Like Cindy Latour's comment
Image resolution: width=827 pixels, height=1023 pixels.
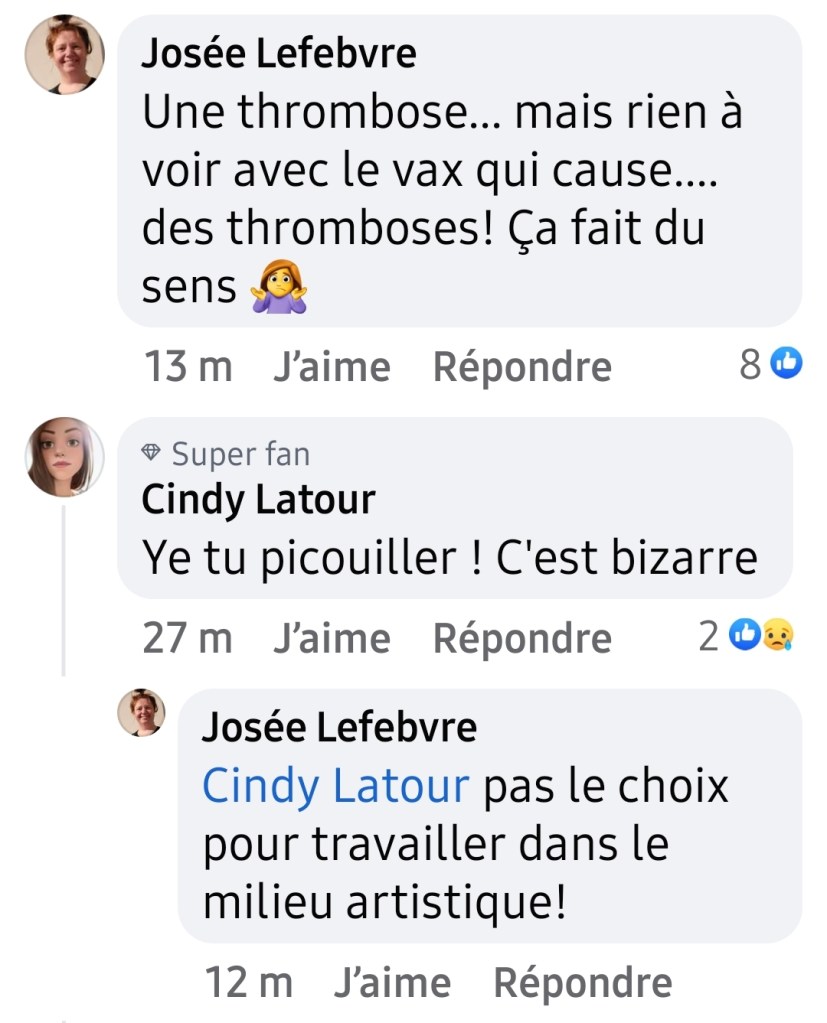tap(331, 637)
